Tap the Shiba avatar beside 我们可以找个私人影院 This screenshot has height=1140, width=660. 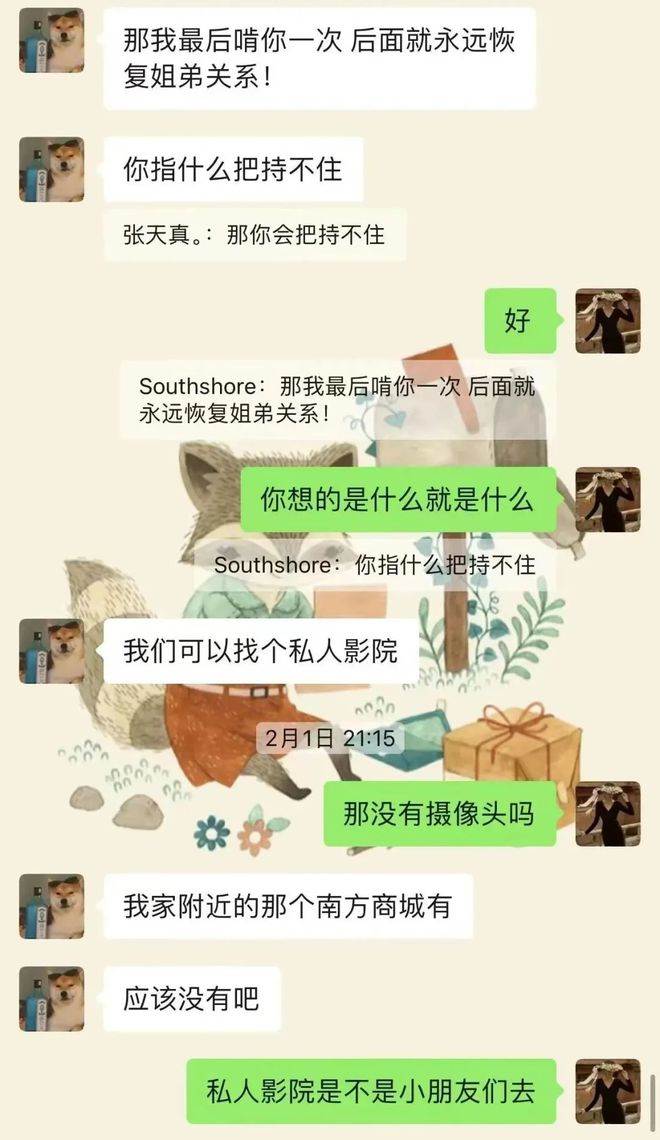[51, 651]
